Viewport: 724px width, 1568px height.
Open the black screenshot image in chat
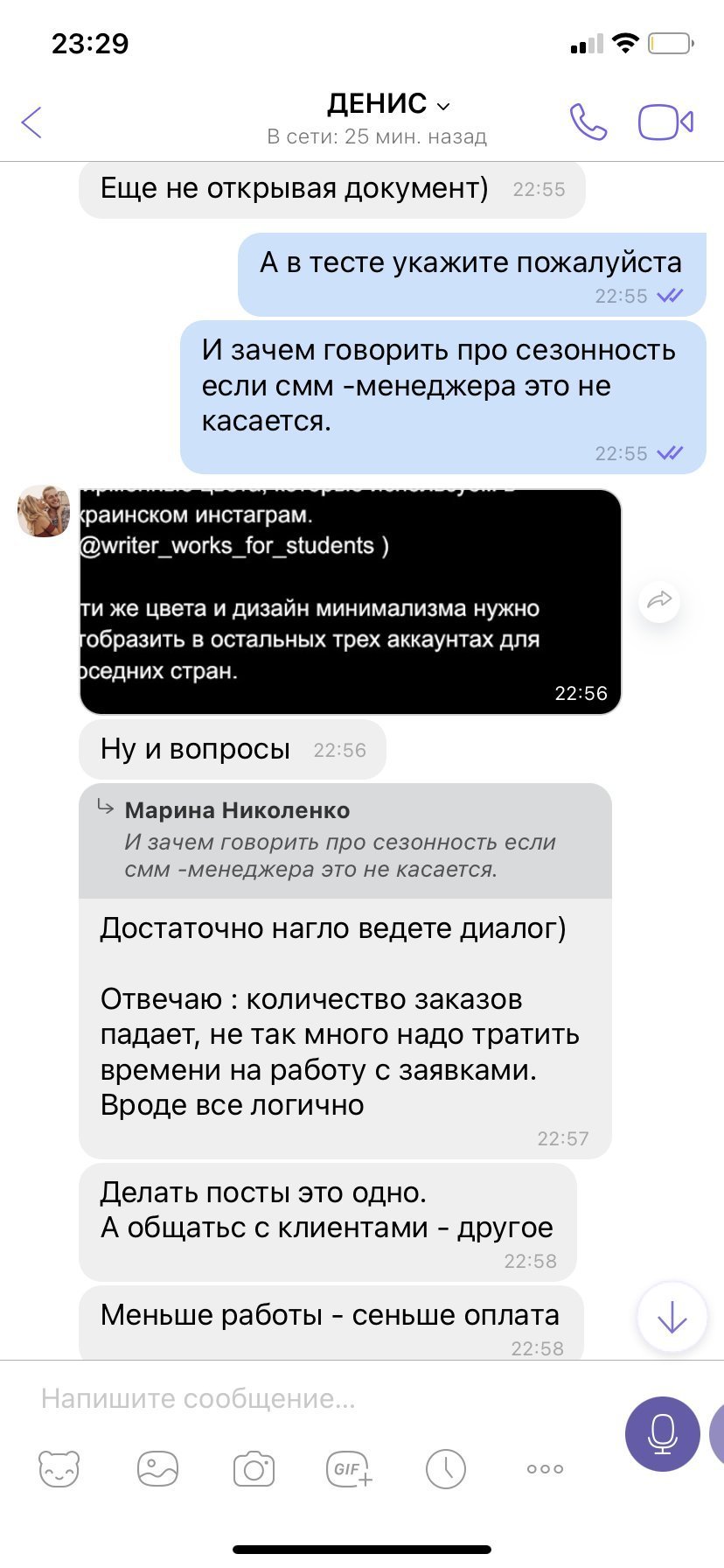(x=350, y=601)
